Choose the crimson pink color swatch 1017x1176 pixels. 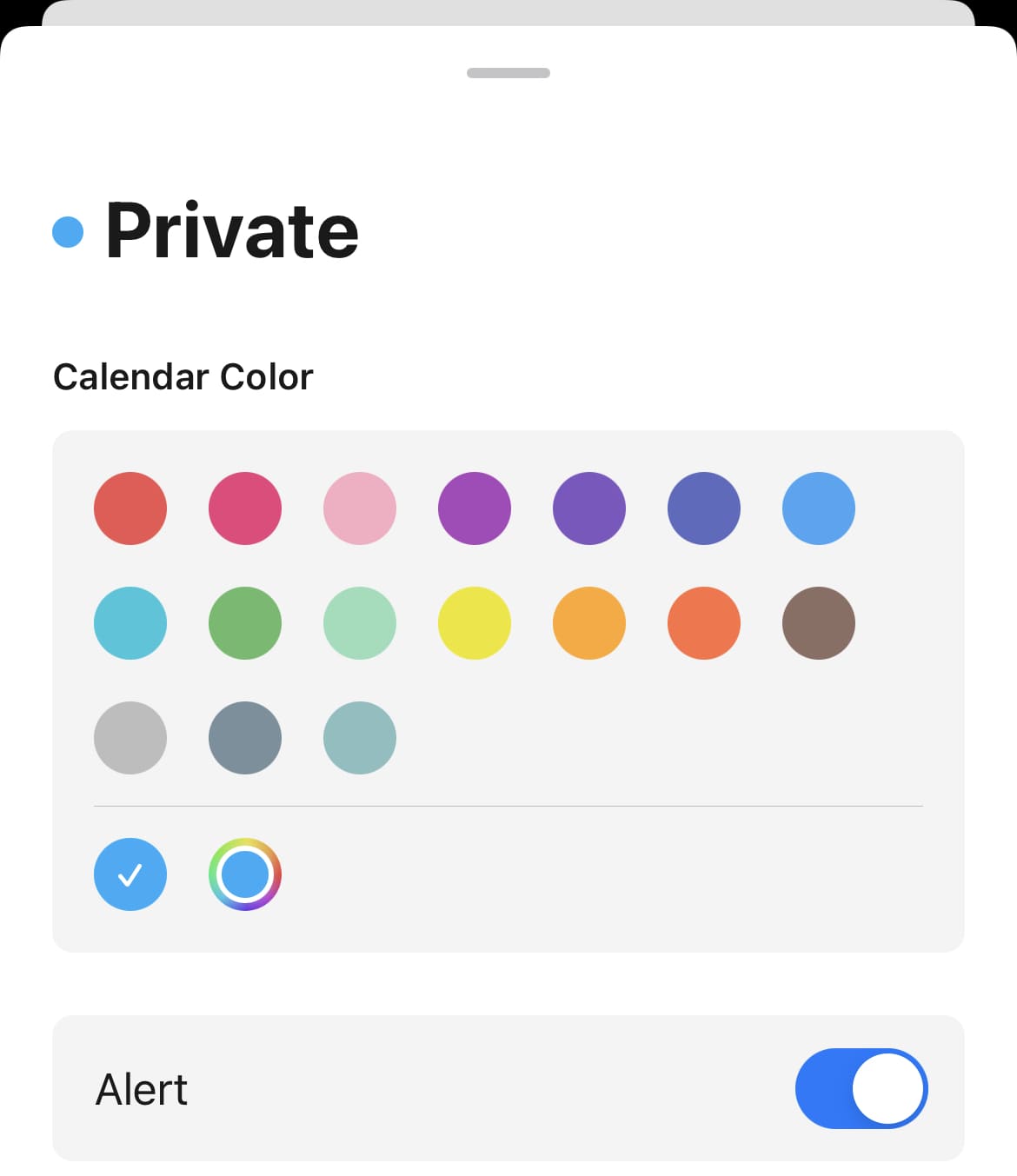coord(245,508)
